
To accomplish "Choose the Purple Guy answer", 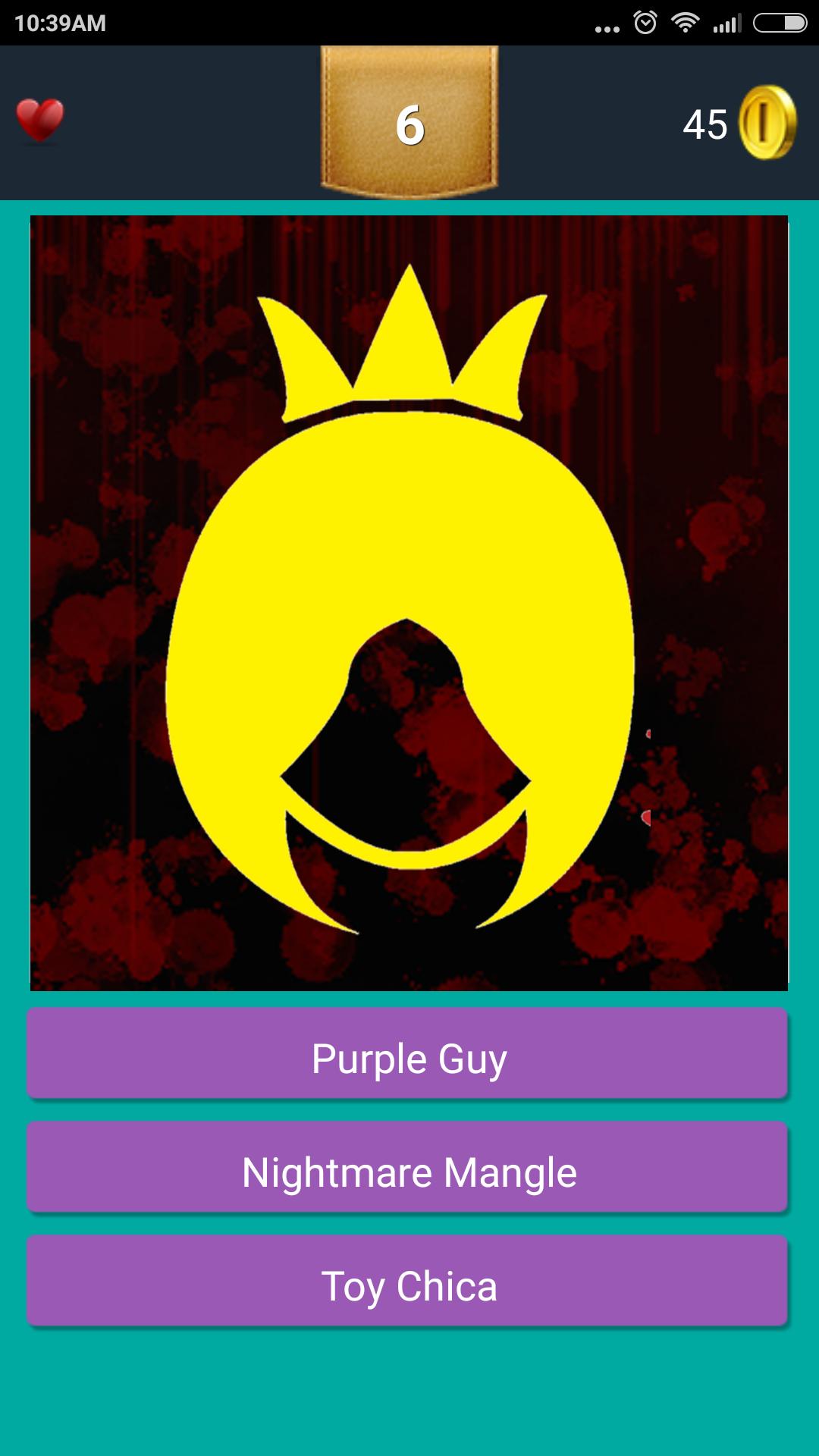I will tap(409, 1055).
